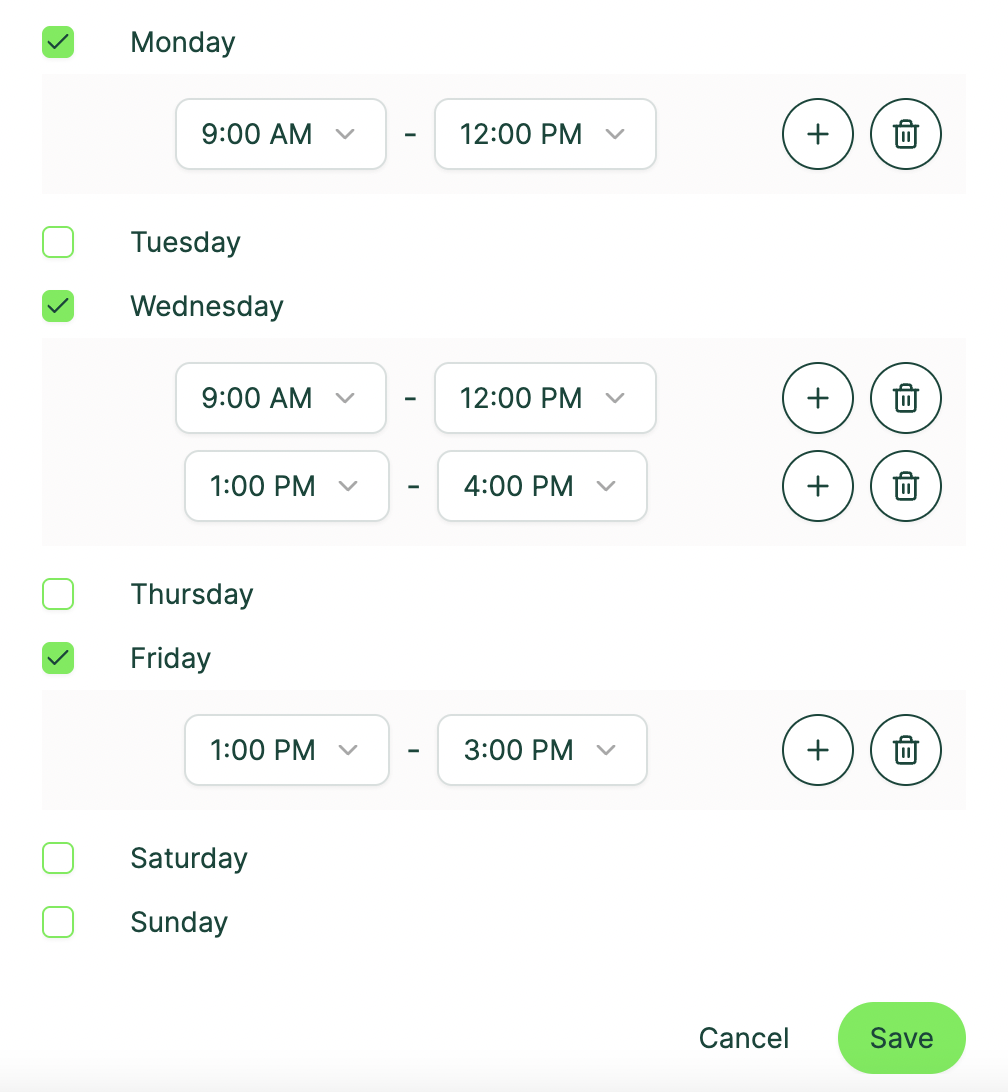Check the Thursday checkbox
1008x1092 pixels.
click(x=57, y=594)
